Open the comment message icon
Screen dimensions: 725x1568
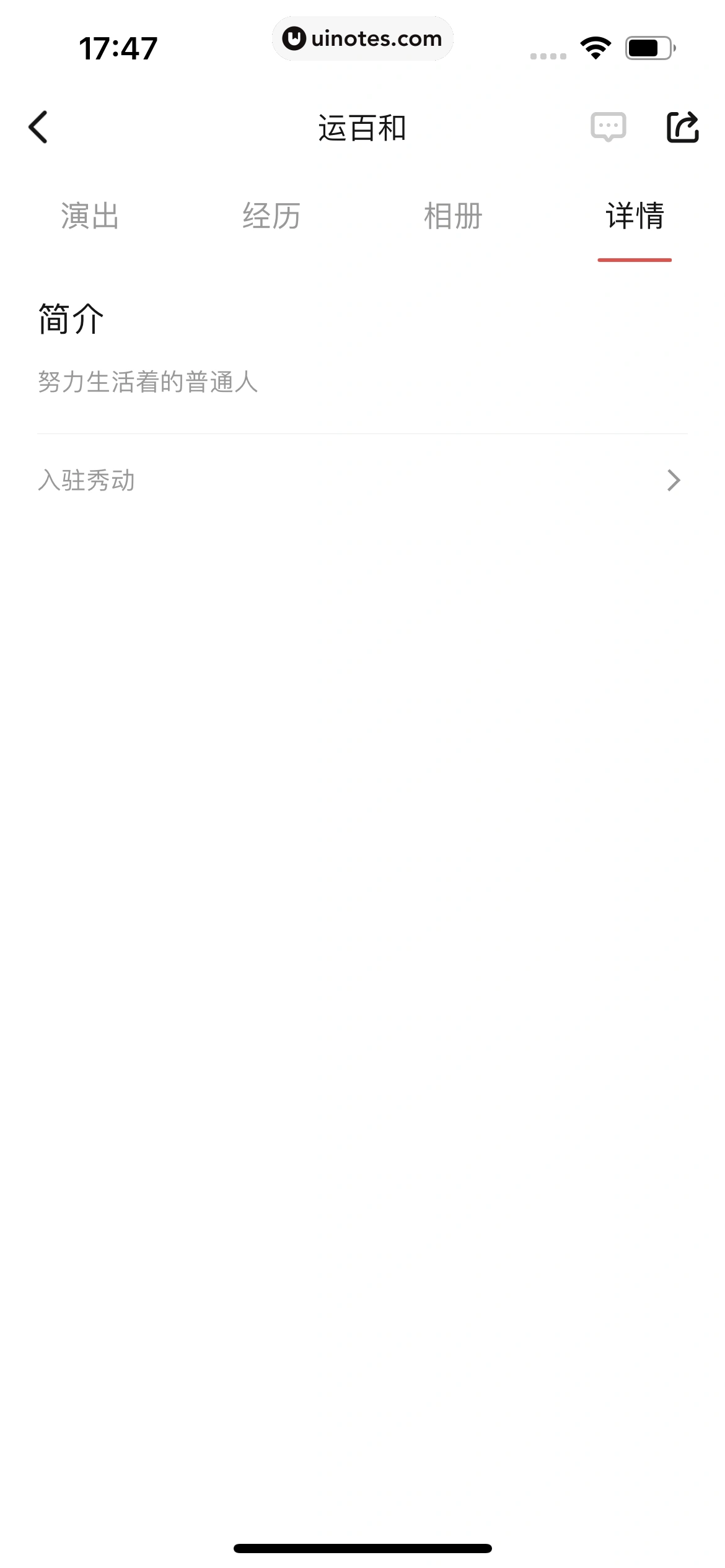609,127
